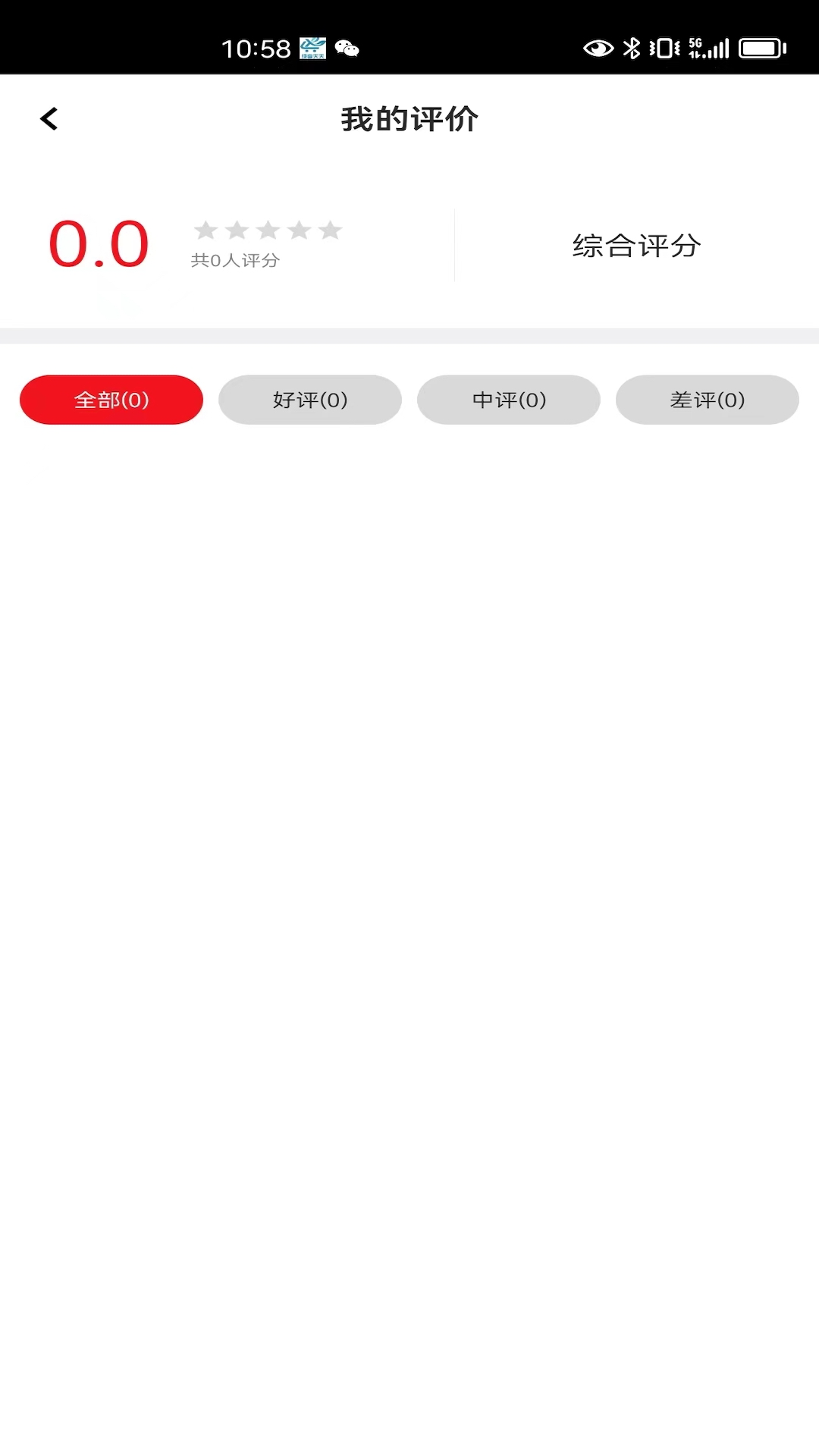
Task: Switch to 好评(0) reviews
Action: coord(310,400)
